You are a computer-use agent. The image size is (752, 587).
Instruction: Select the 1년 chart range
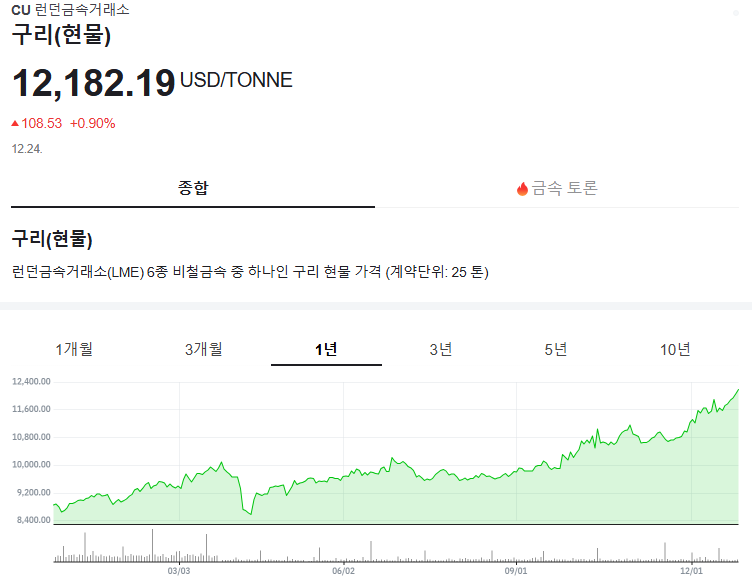point(326,349)
